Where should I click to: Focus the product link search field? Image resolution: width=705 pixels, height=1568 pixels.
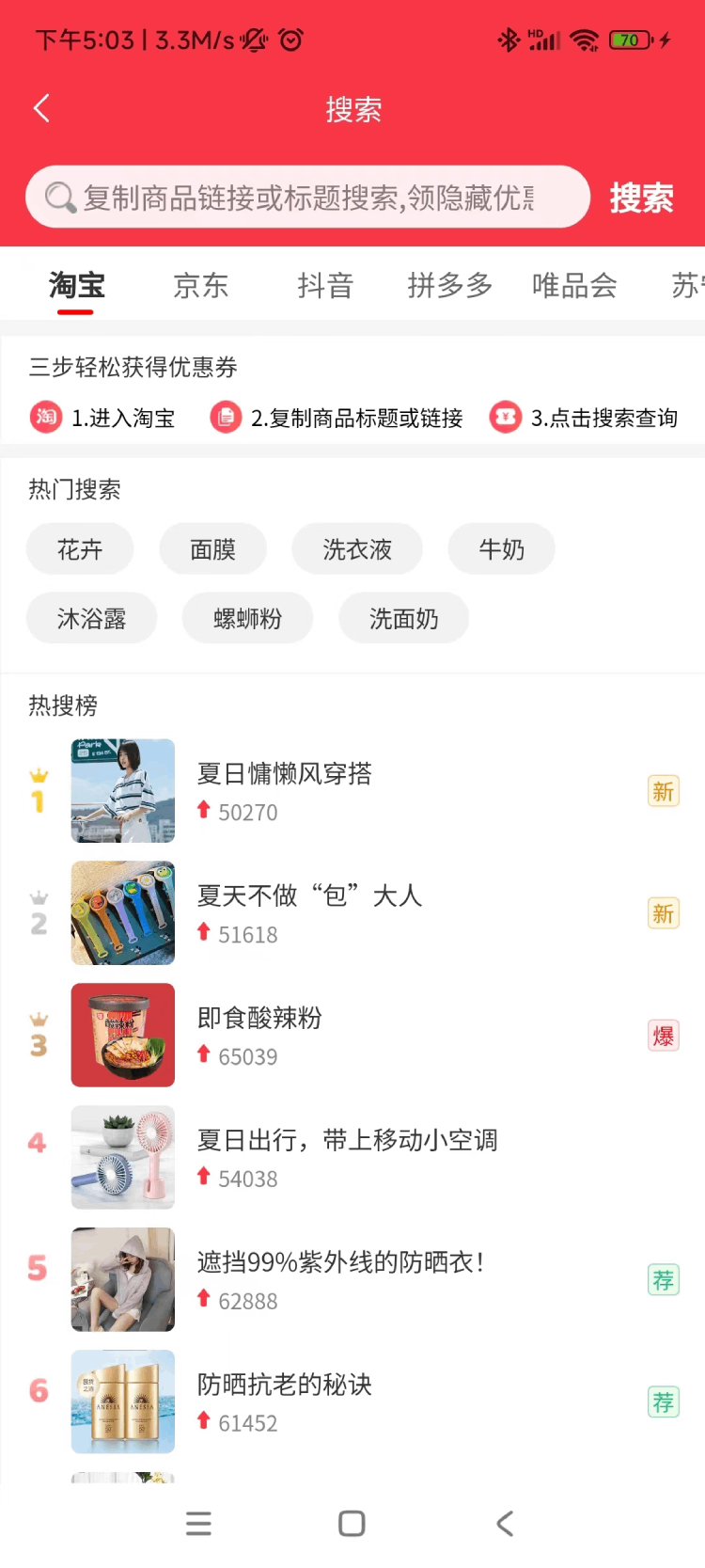coord(308,198)
